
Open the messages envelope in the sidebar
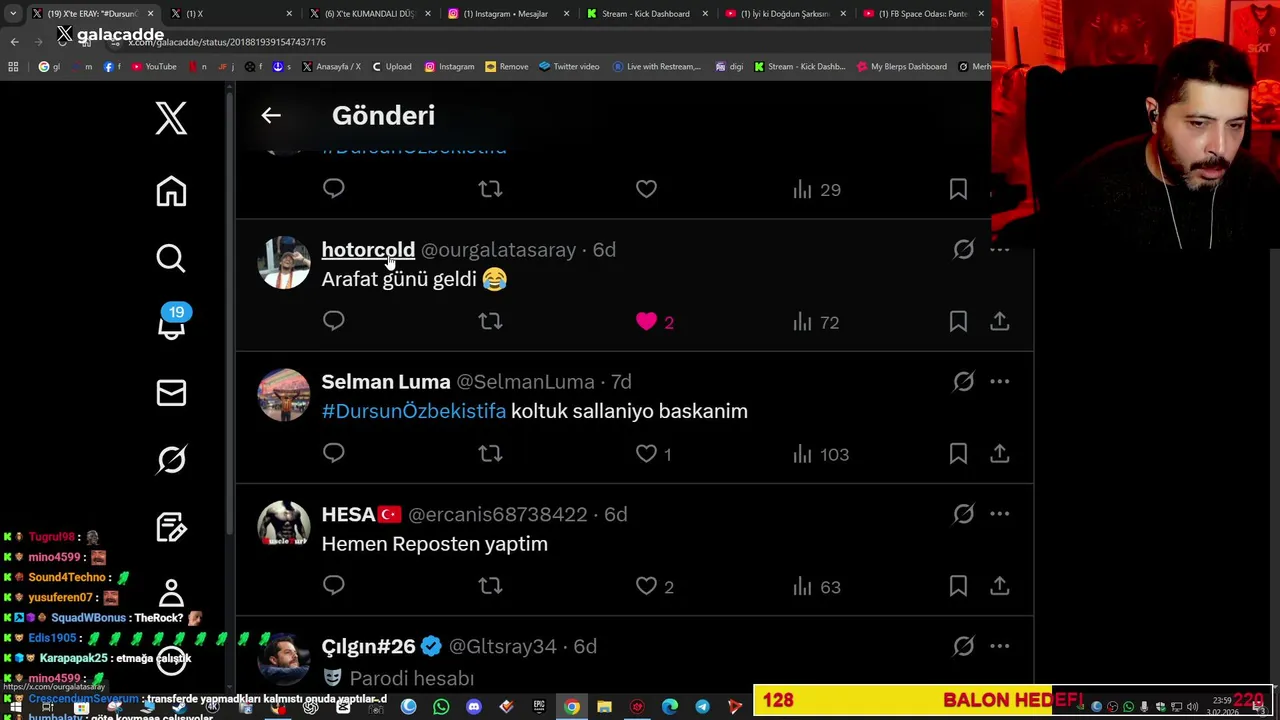pyautogui.click(x=171, y=393)
